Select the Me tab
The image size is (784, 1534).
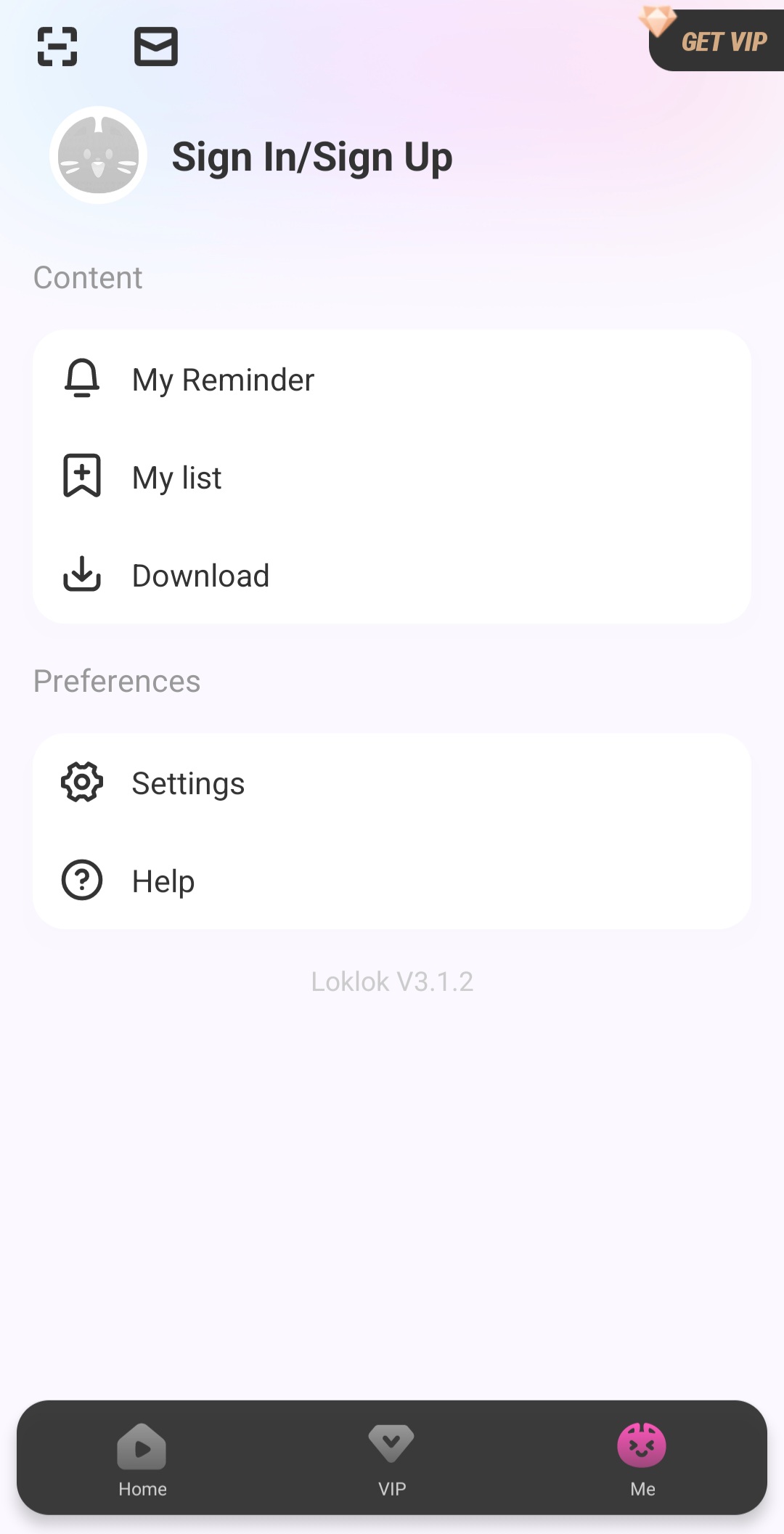point(642,1458)
